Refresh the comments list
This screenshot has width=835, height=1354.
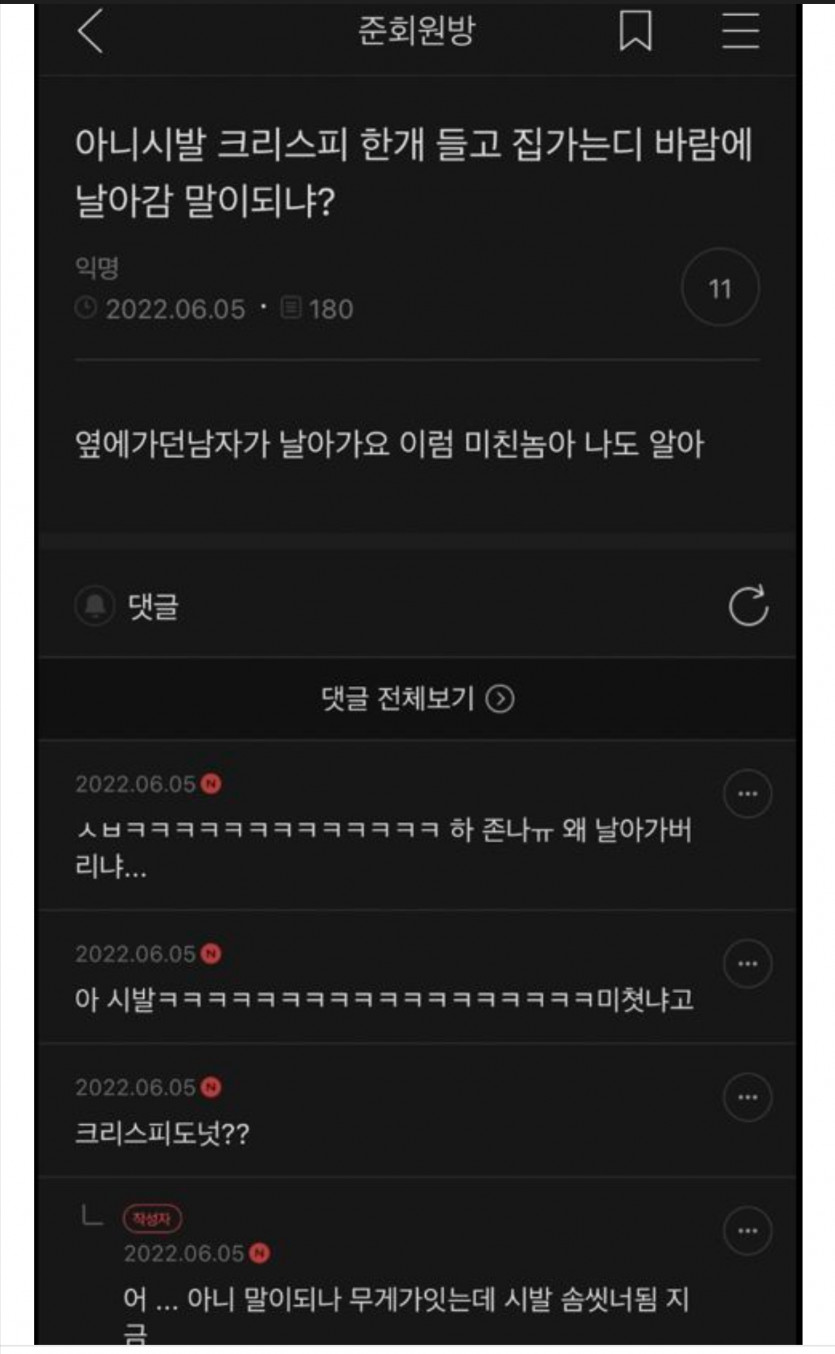[748, 607]
